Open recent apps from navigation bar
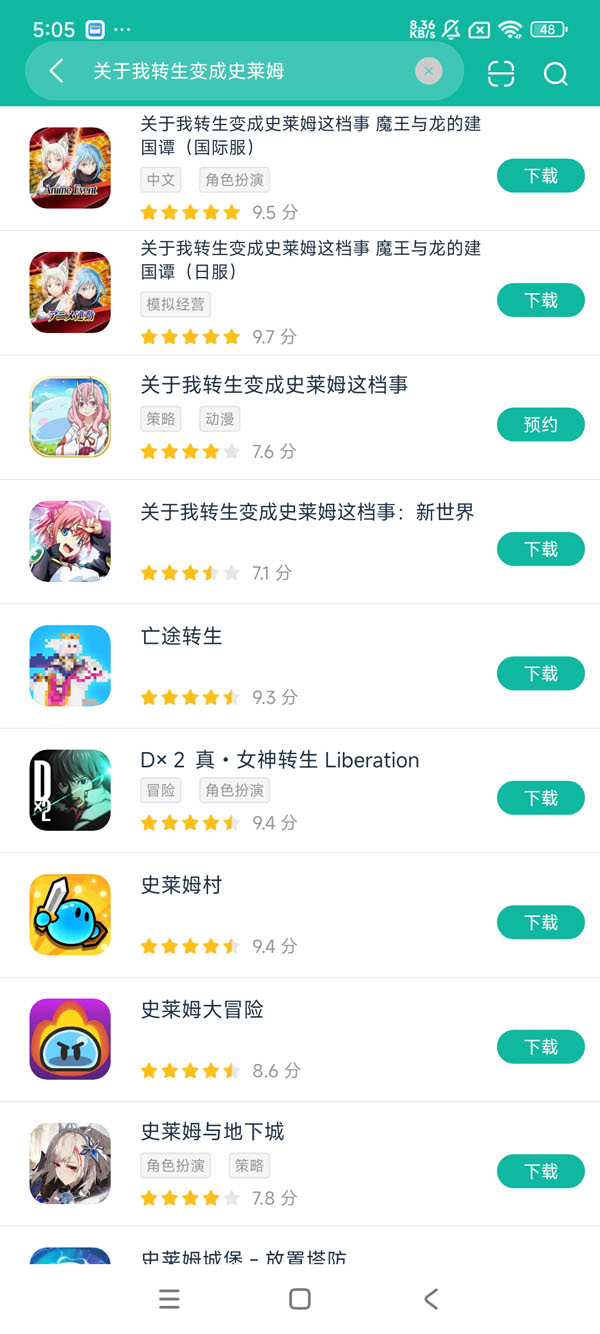 pos(170,1299)
